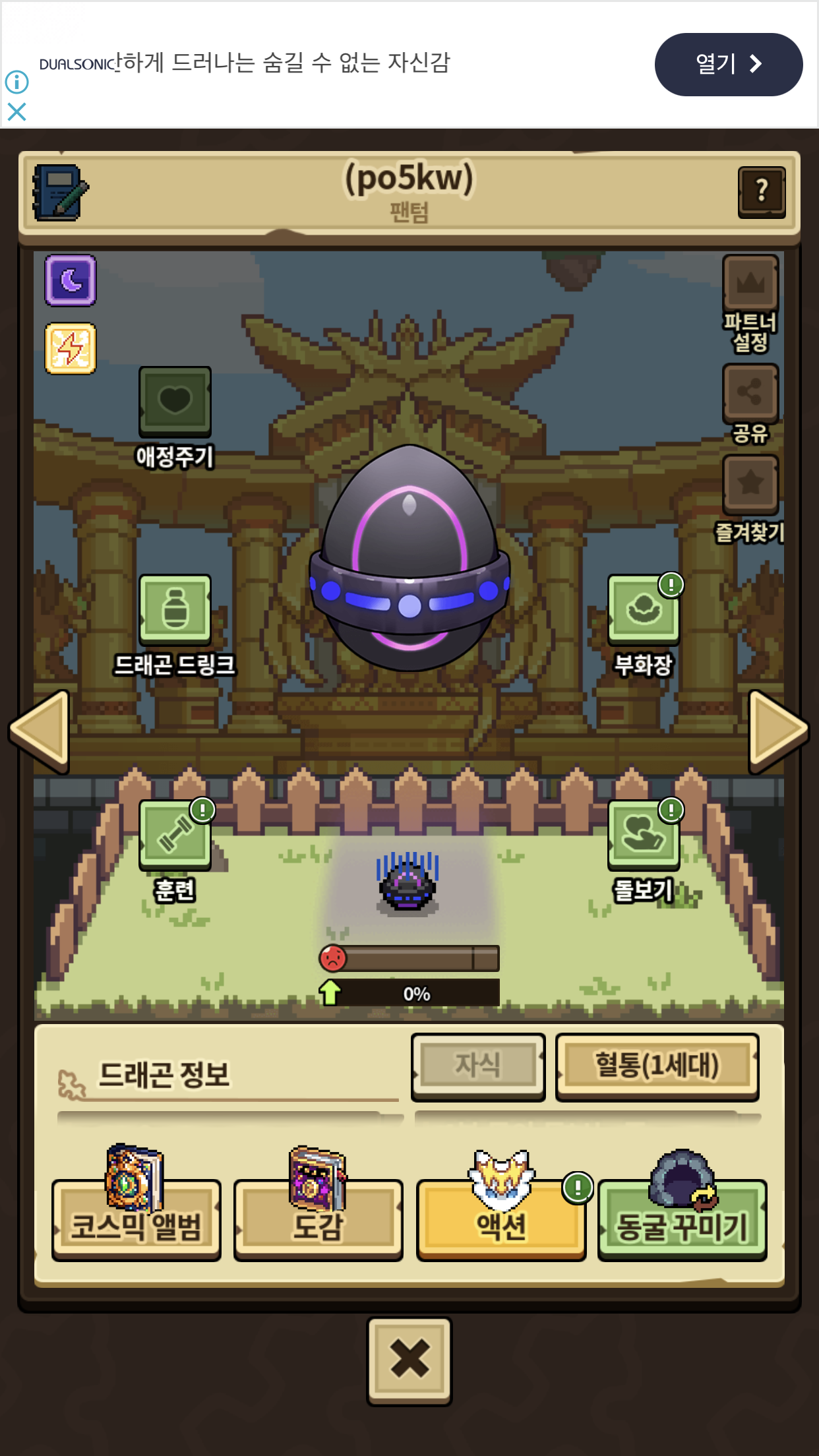Tap the purple moon icon
Viewport: 819px width, 1456px height.
(71, 280)
